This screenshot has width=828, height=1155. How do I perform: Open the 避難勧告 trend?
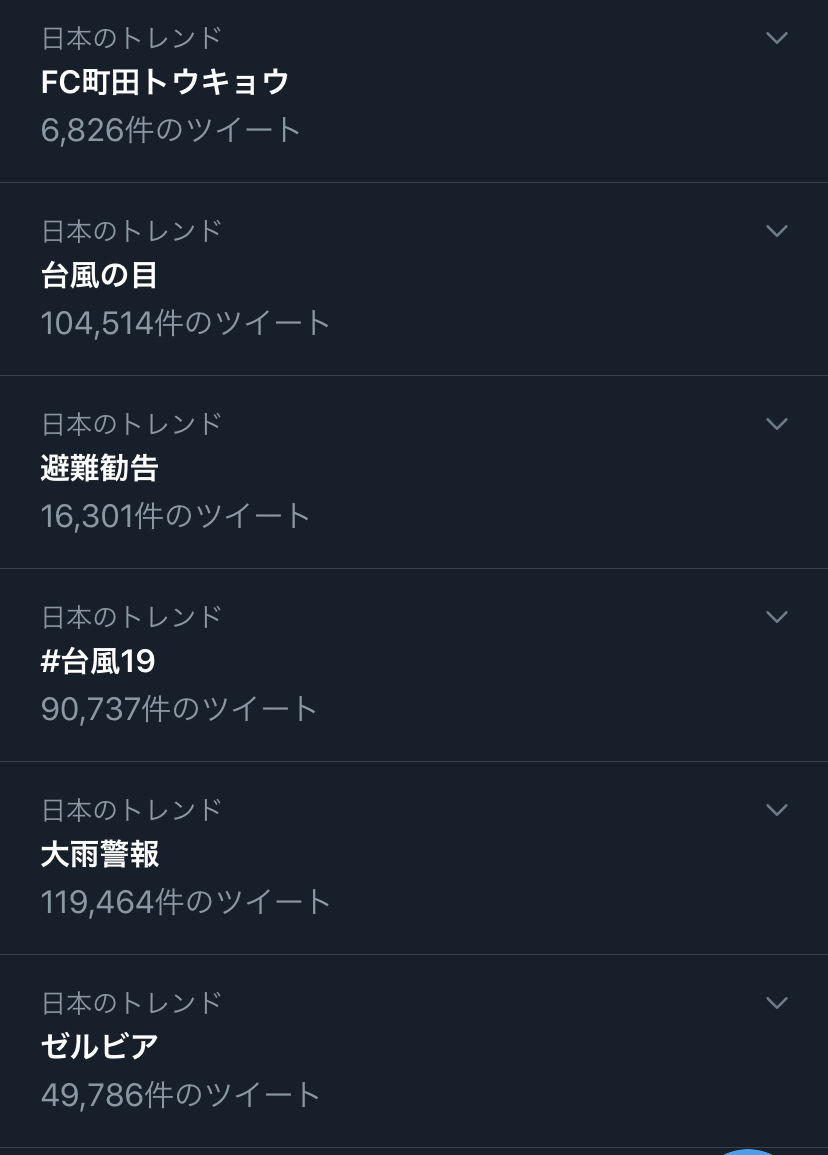click(100, 468)
